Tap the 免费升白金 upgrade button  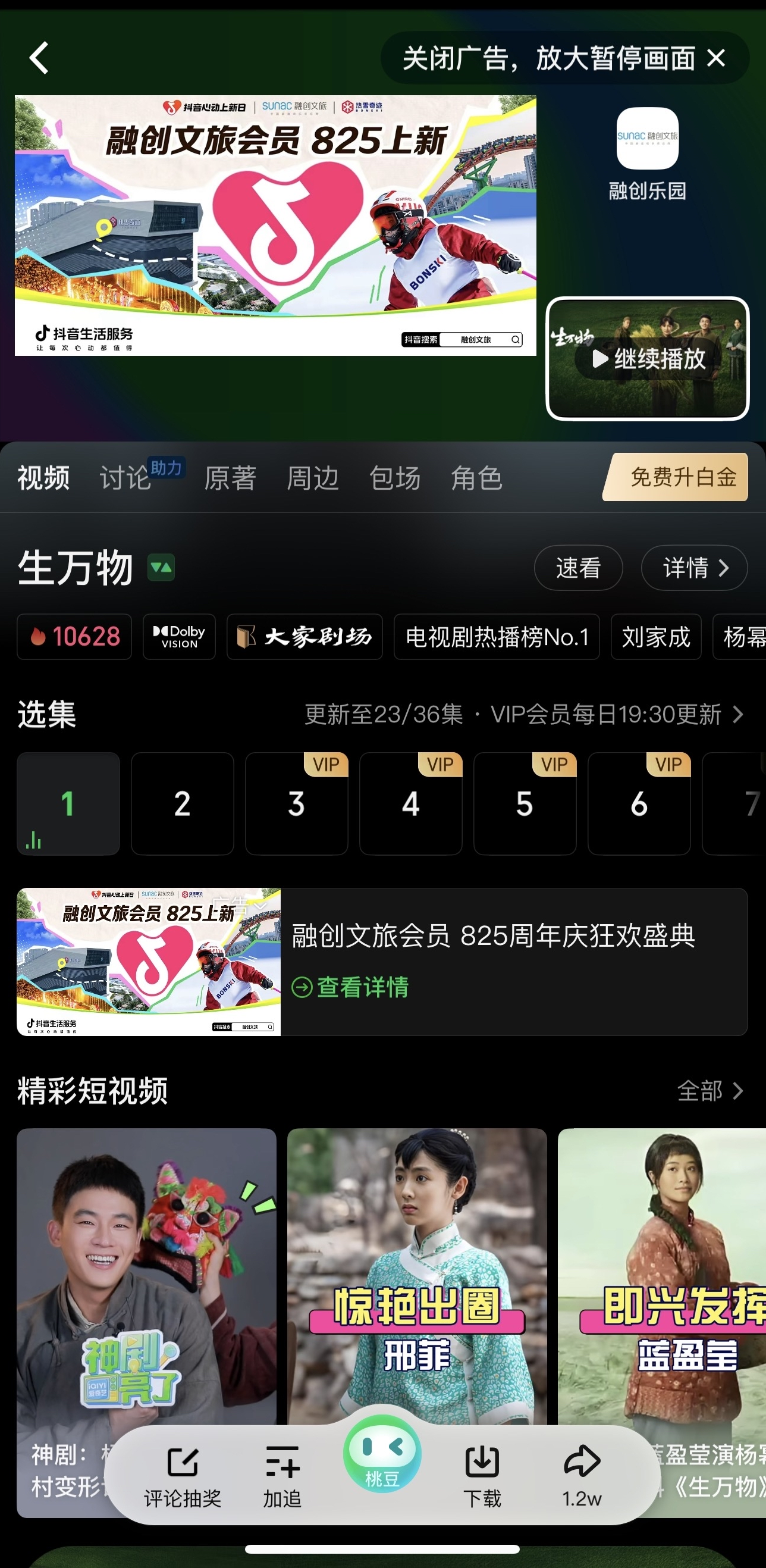pyautogui.click(x=677, y=477)
